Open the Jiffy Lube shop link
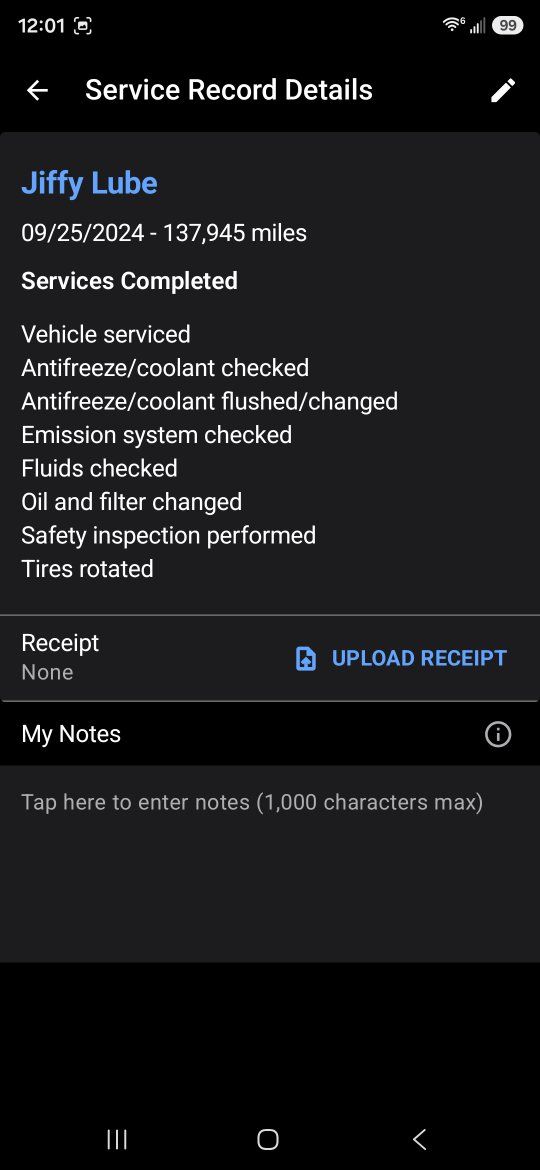This screenshot has width=540, height=1170. click(x=90, y=184)
